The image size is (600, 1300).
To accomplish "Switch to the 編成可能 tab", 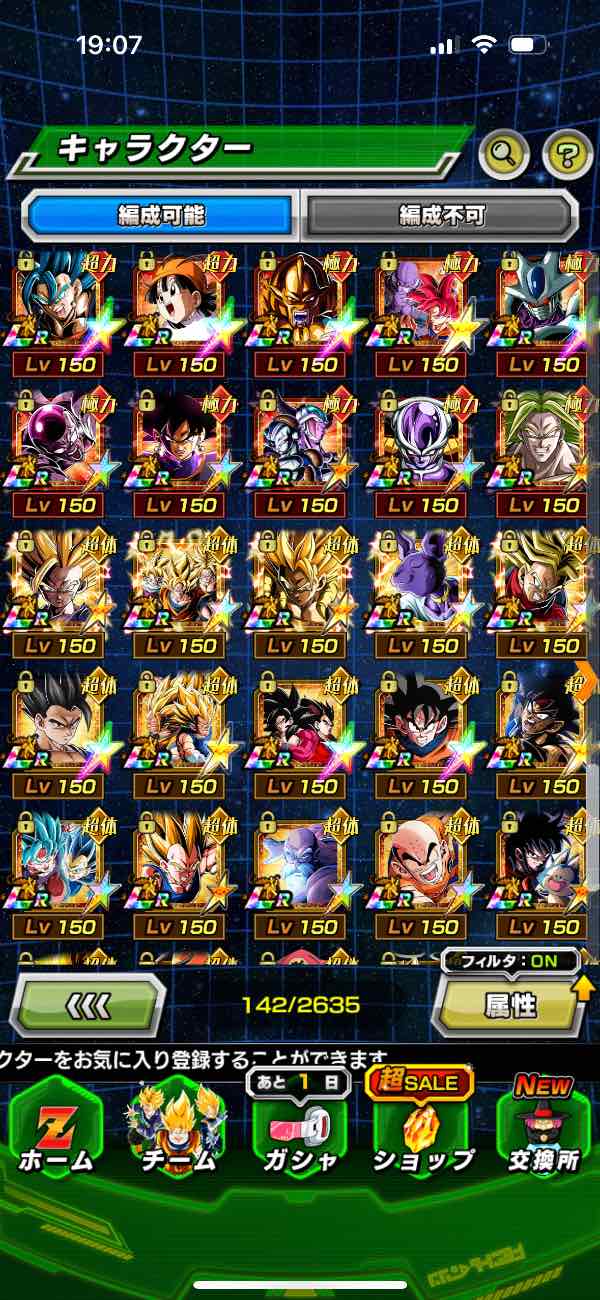I will [162, 214].
